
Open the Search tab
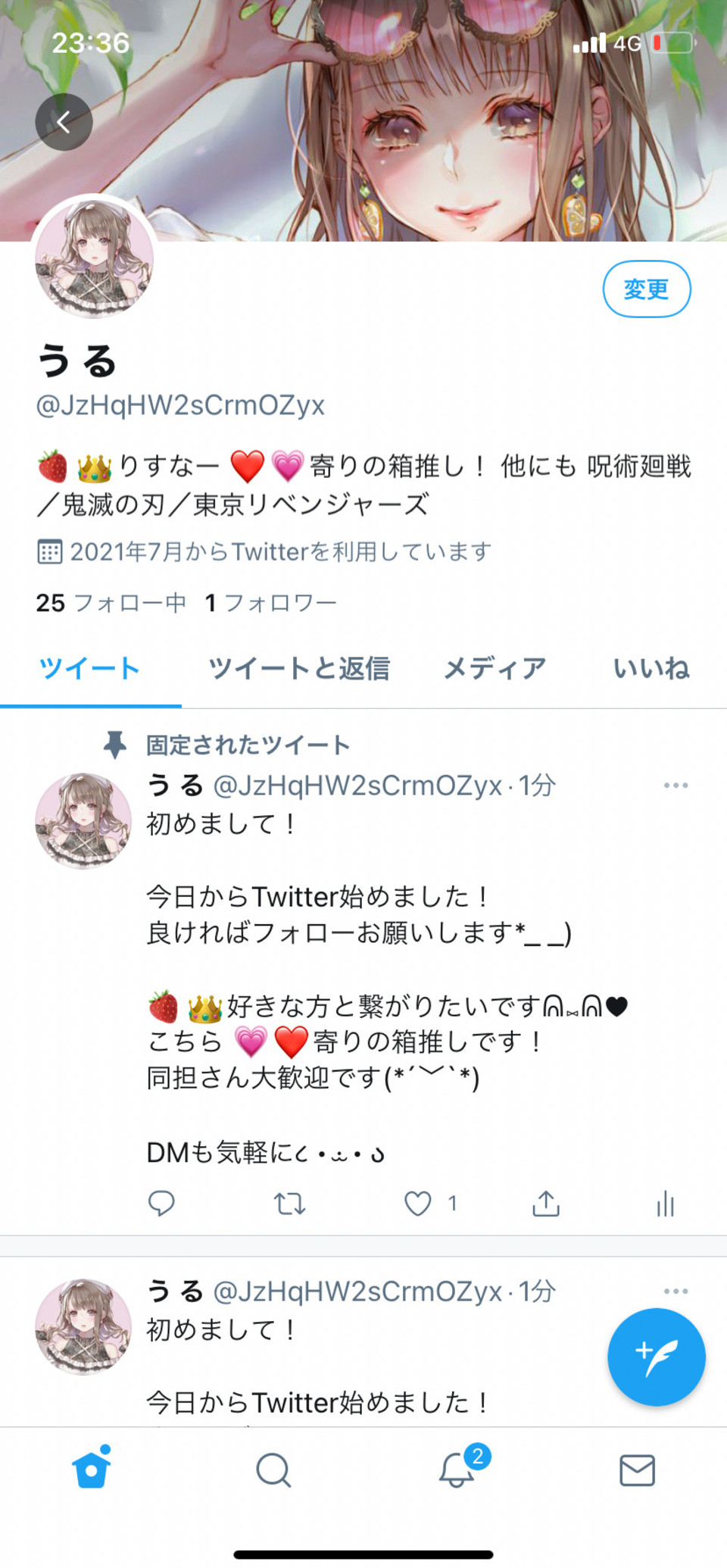point(273,1470)
